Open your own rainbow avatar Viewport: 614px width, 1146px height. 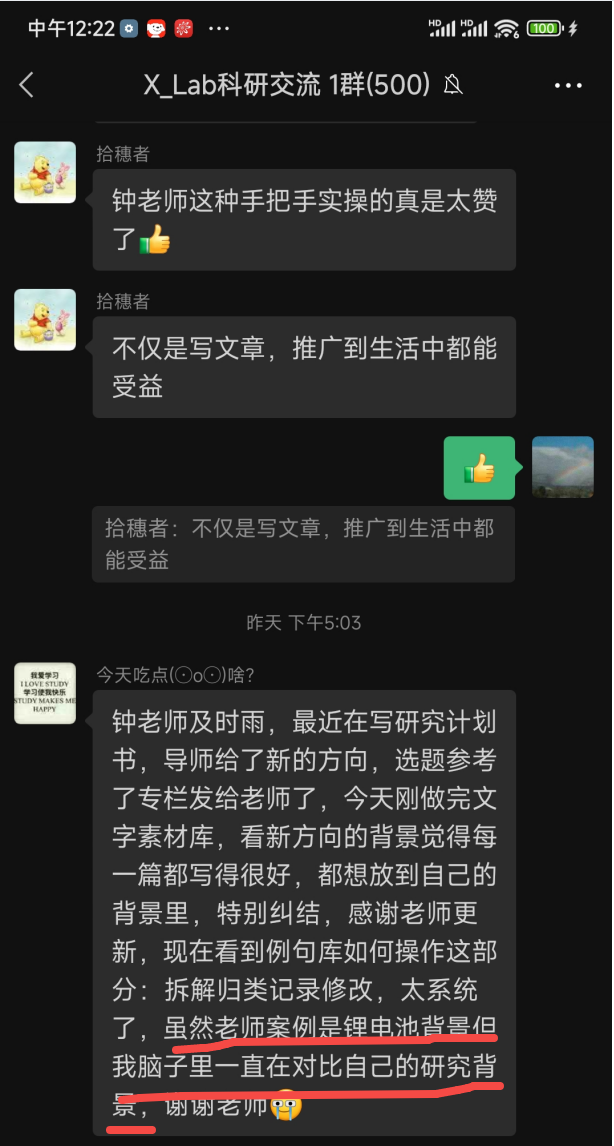[x=562, y=467]
